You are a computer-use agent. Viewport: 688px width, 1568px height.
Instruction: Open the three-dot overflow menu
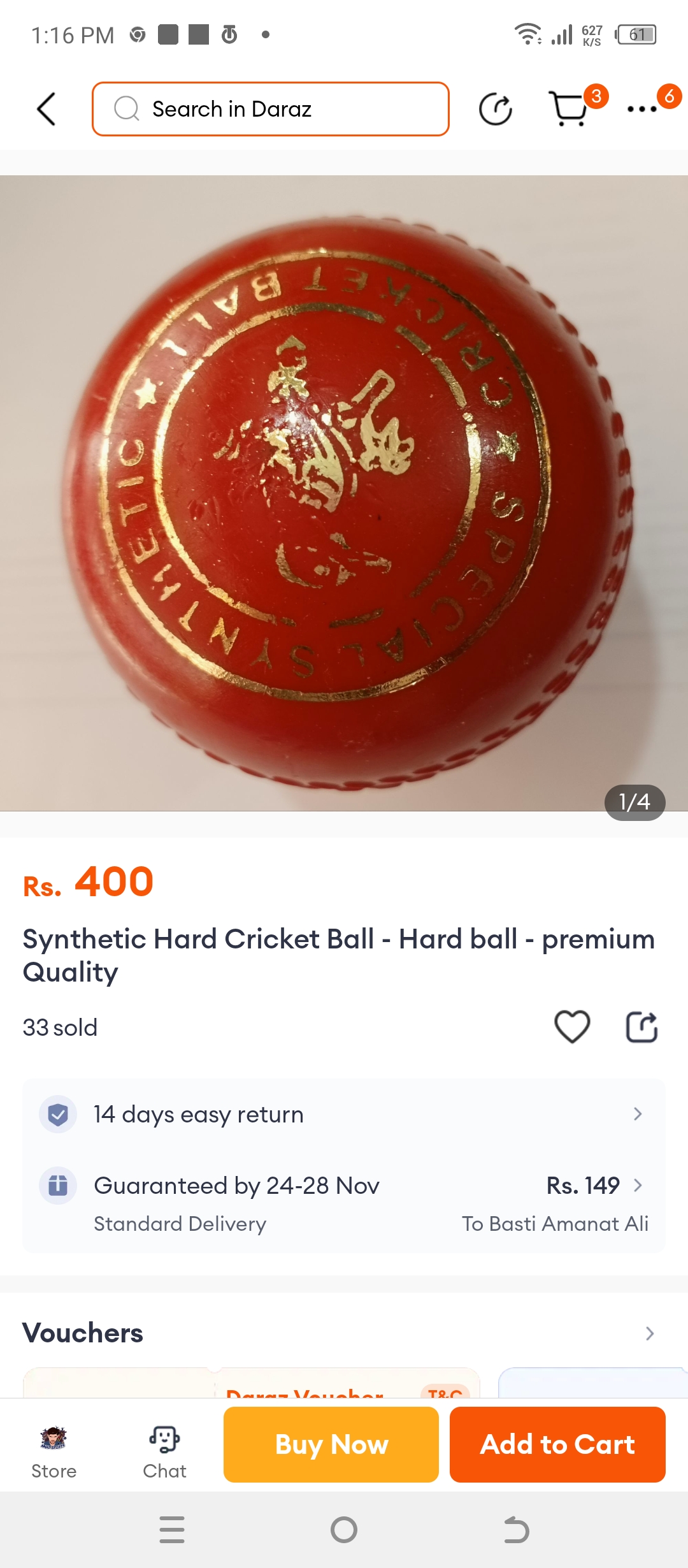tap(642, 109)
